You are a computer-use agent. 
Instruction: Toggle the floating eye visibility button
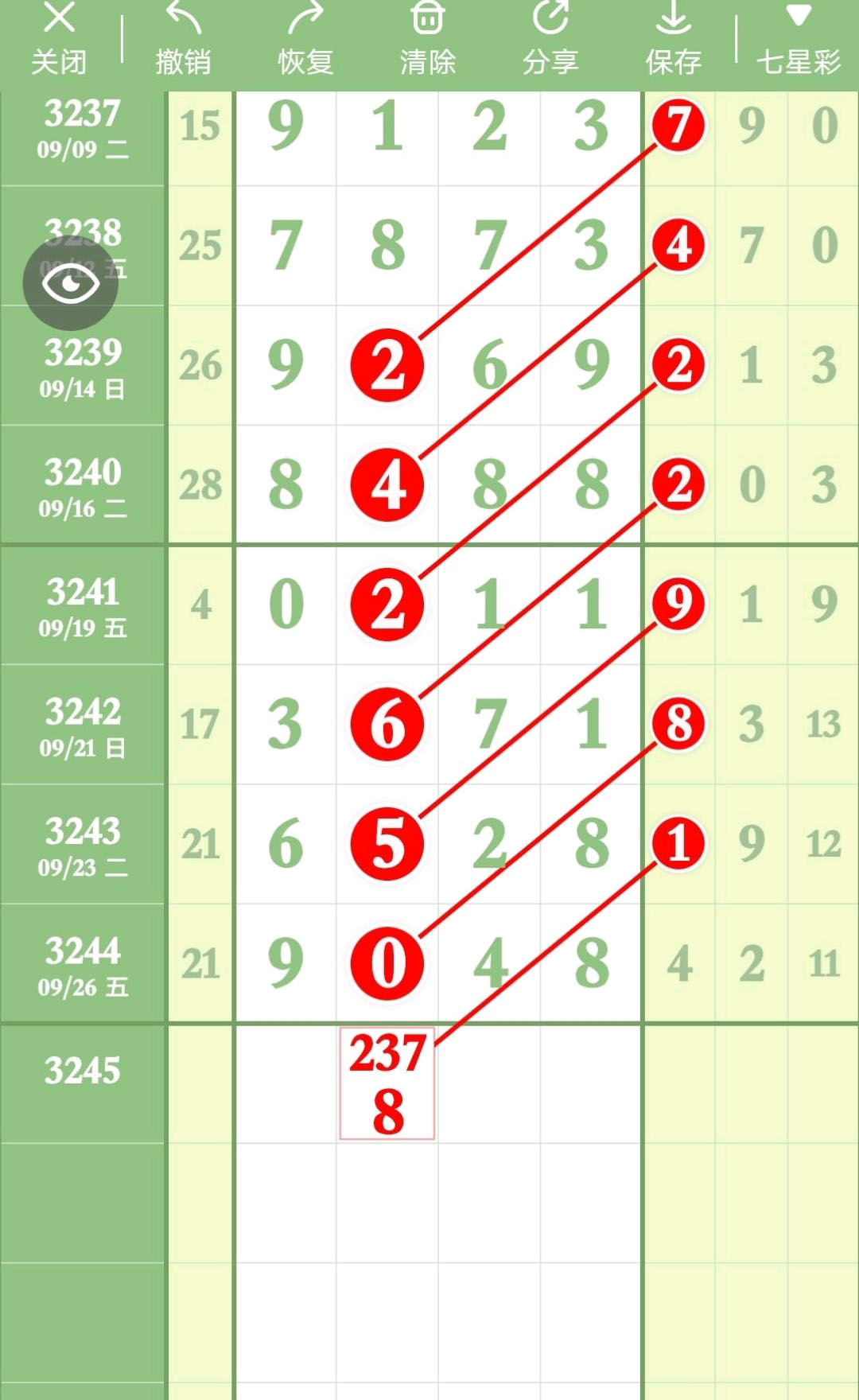[71, 283]
